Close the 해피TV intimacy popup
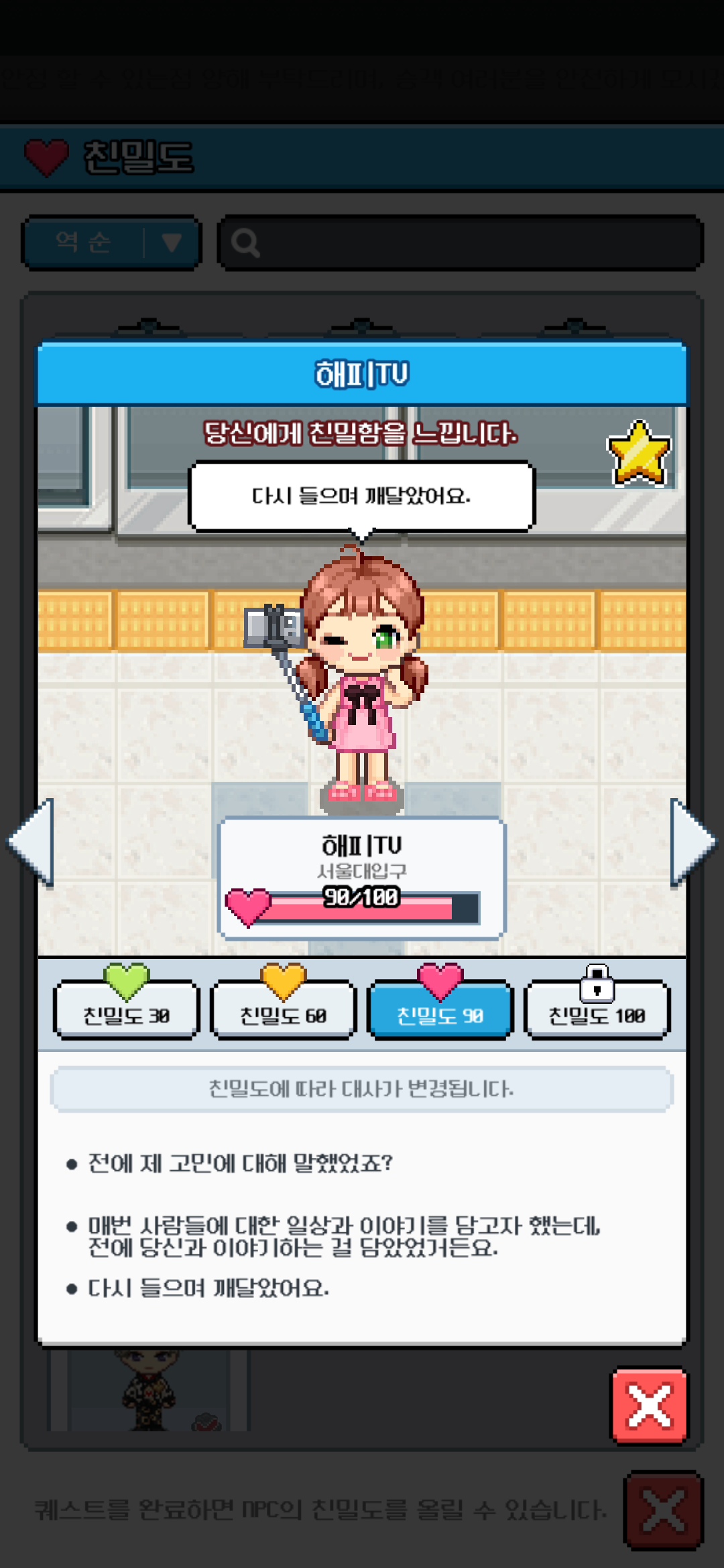Screen dimensions: 724x1568 [649, 1405]
